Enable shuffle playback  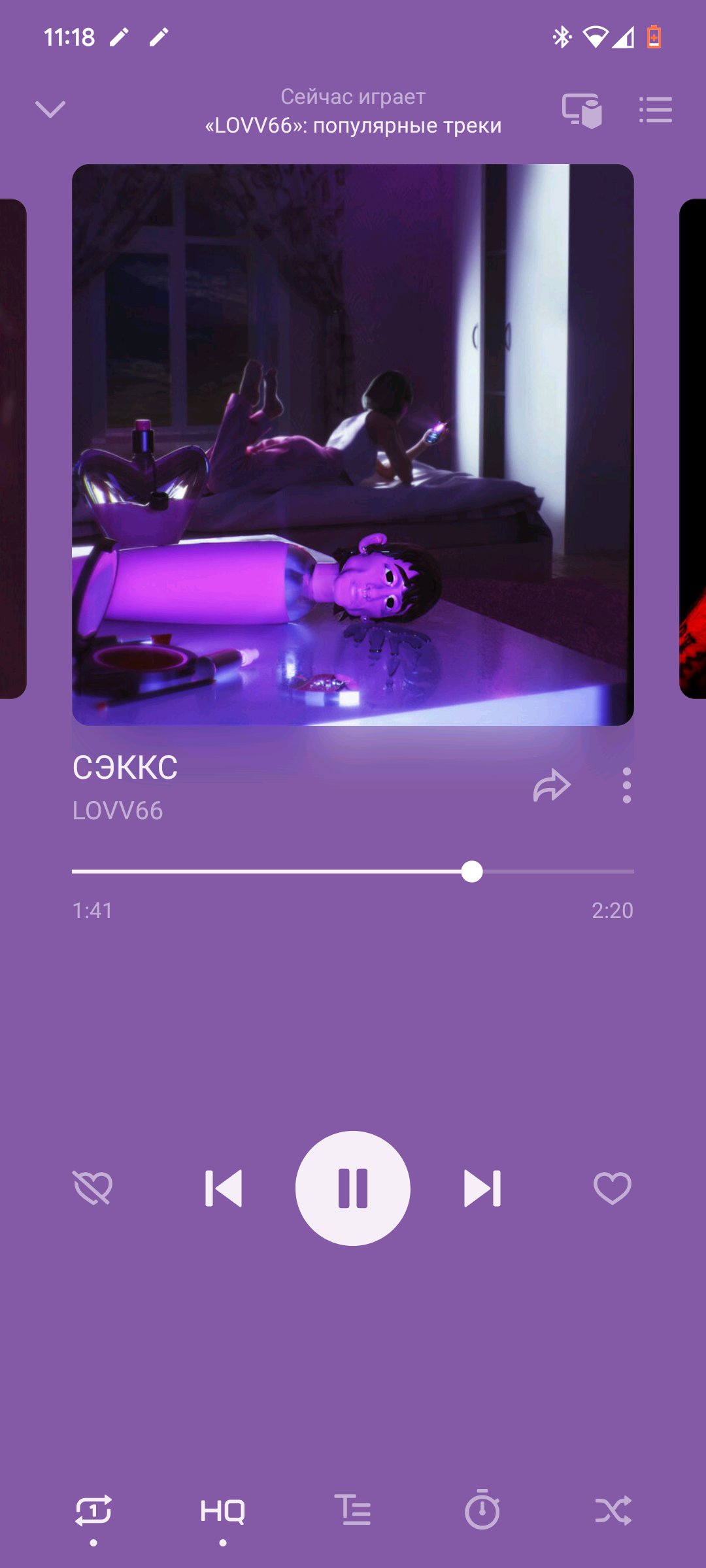pos(613,1511)
